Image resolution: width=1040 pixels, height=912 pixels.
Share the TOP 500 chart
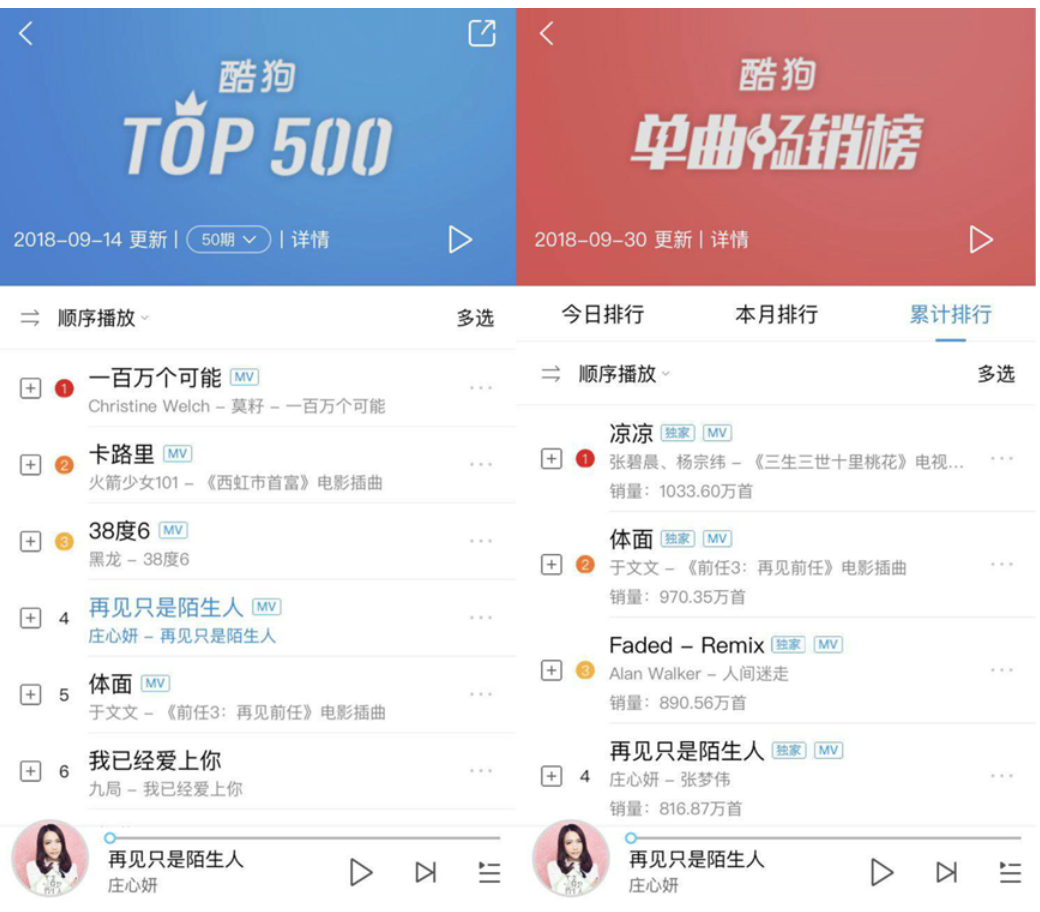[x=482, y=34]
